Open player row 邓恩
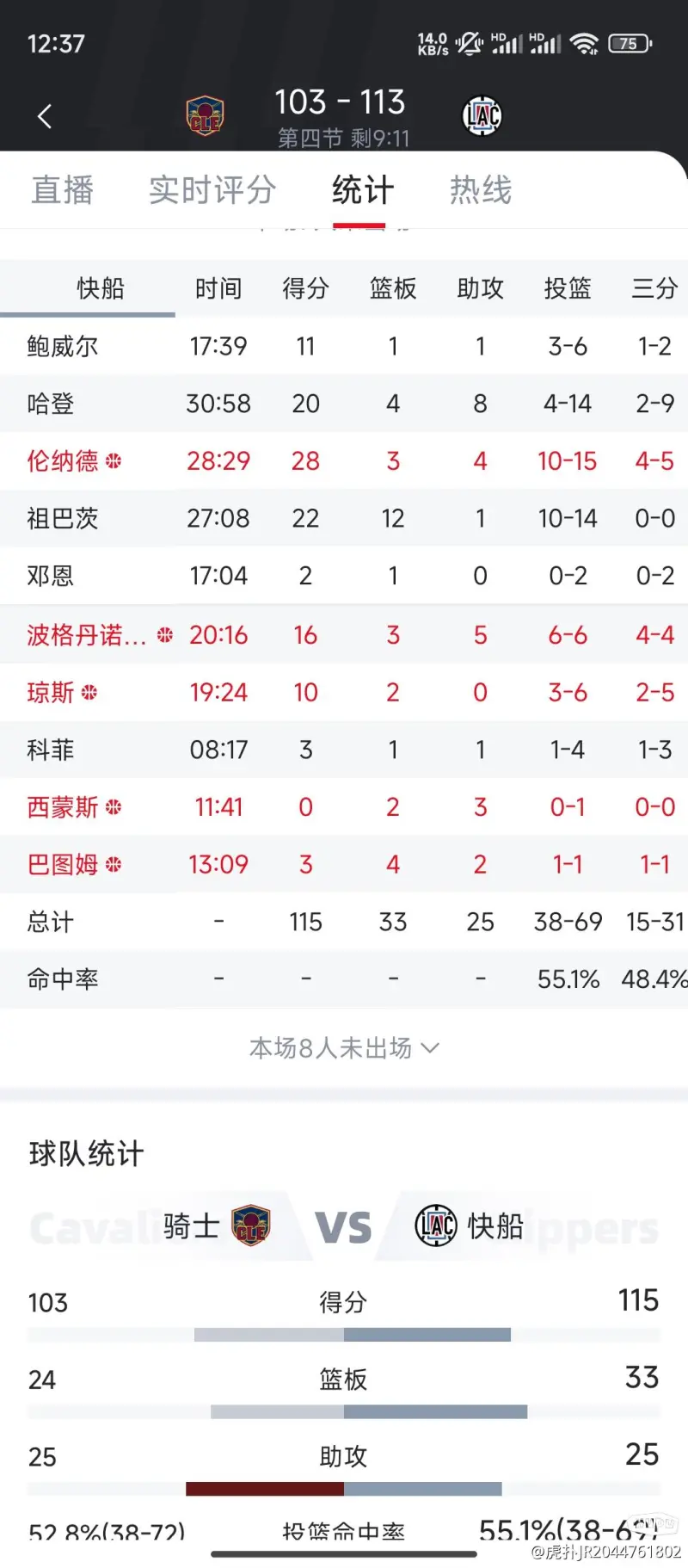688x1568 pixels. click(344, 576)
